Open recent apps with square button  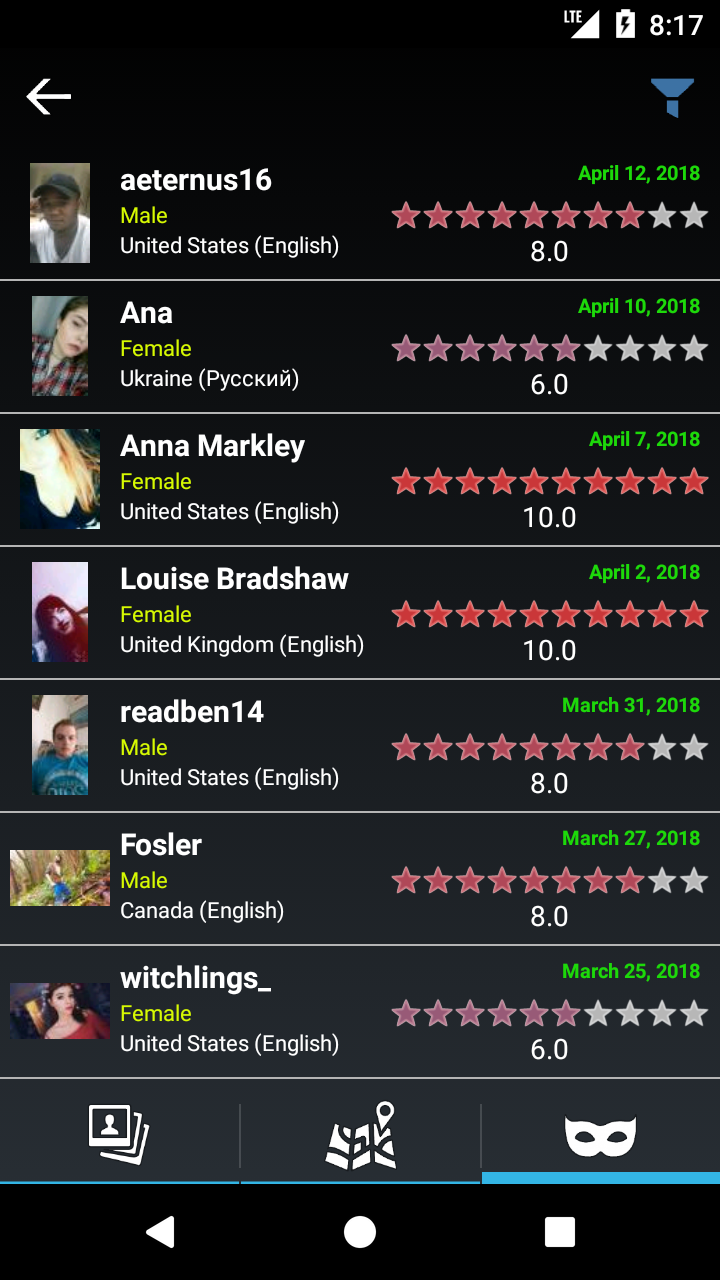tap(559, 1232)
